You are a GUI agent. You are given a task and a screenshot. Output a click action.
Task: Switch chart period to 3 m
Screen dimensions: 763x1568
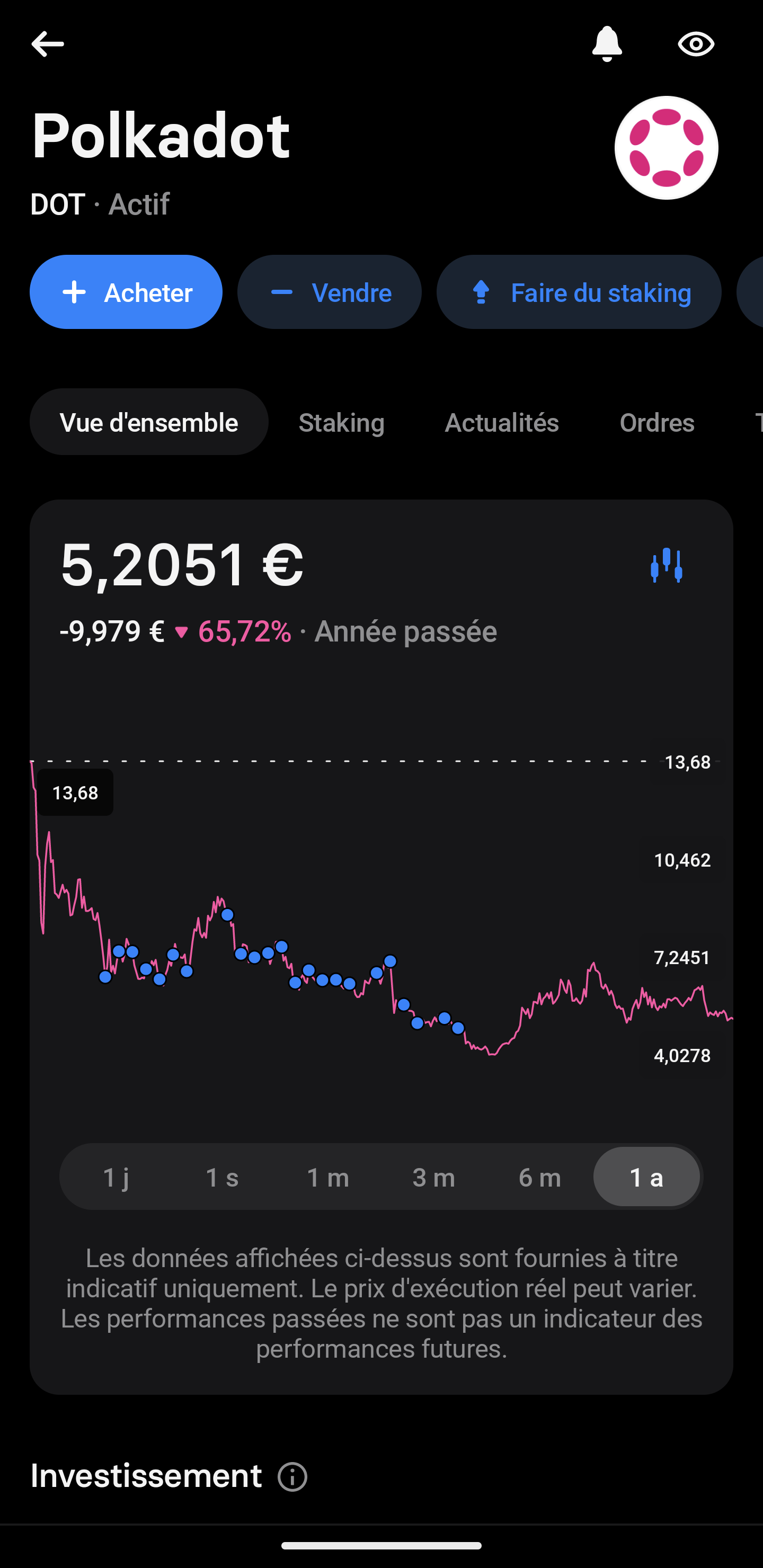[x=433, y=1177]
